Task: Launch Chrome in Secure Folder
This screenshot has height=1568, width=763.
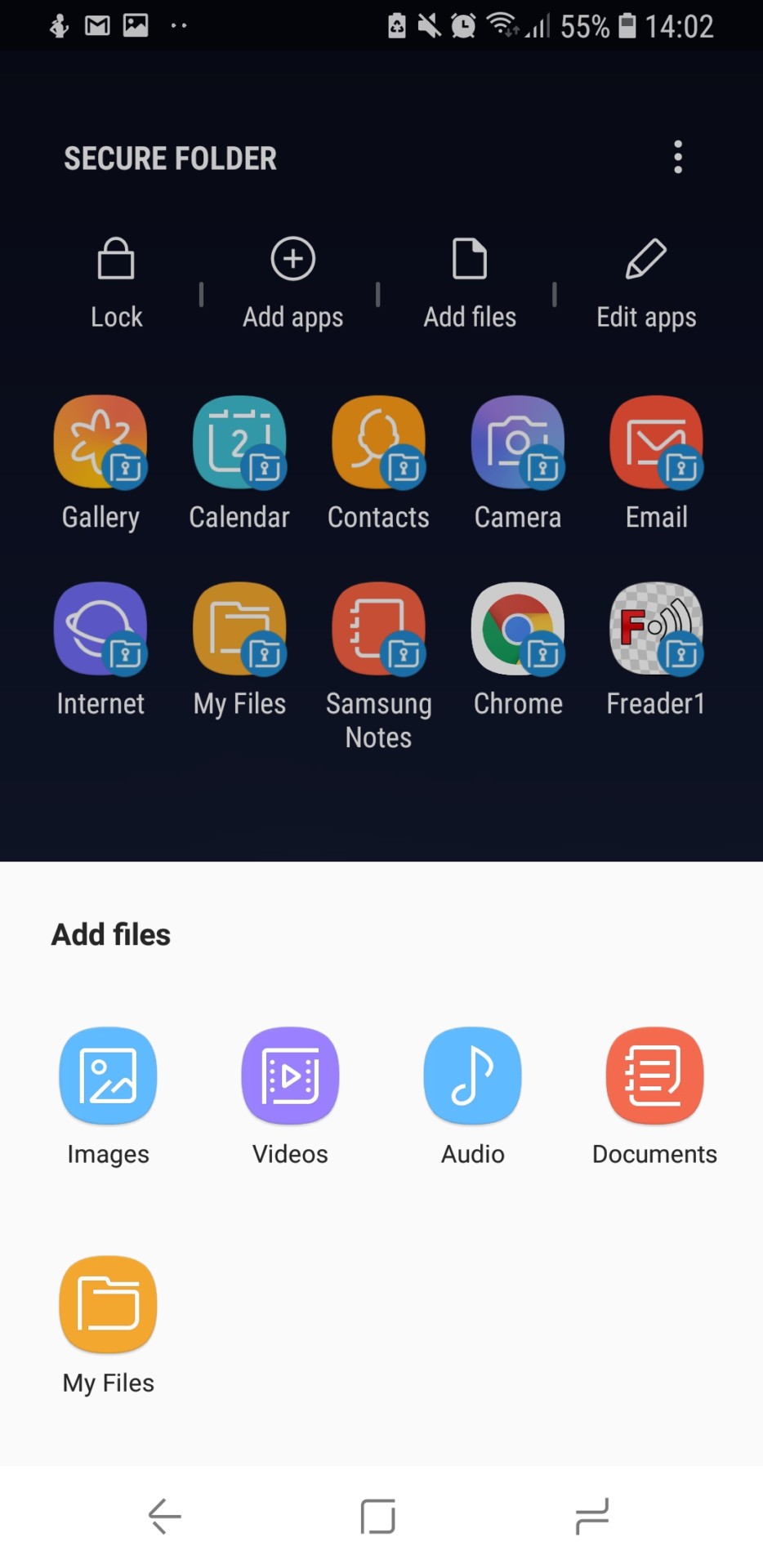Action: click(518, 648)
